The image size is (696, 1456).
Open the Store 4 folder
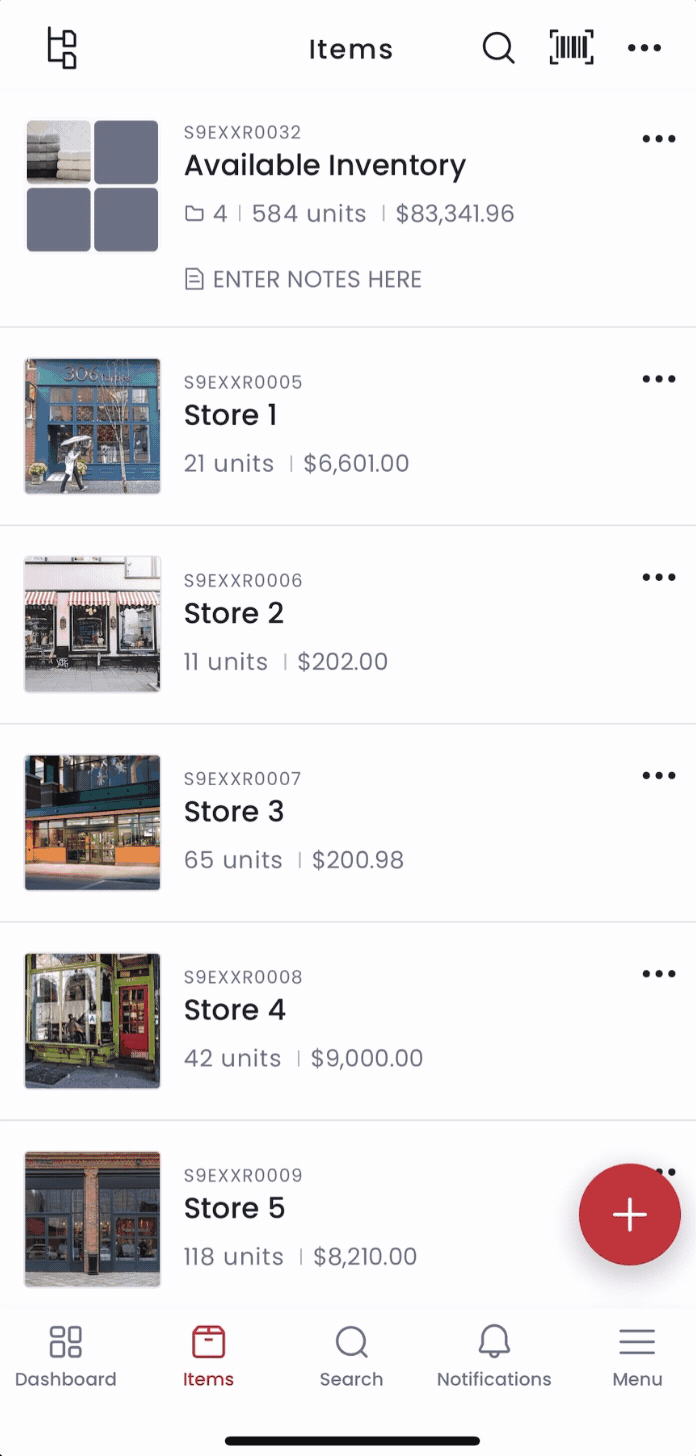(235, 1010)
